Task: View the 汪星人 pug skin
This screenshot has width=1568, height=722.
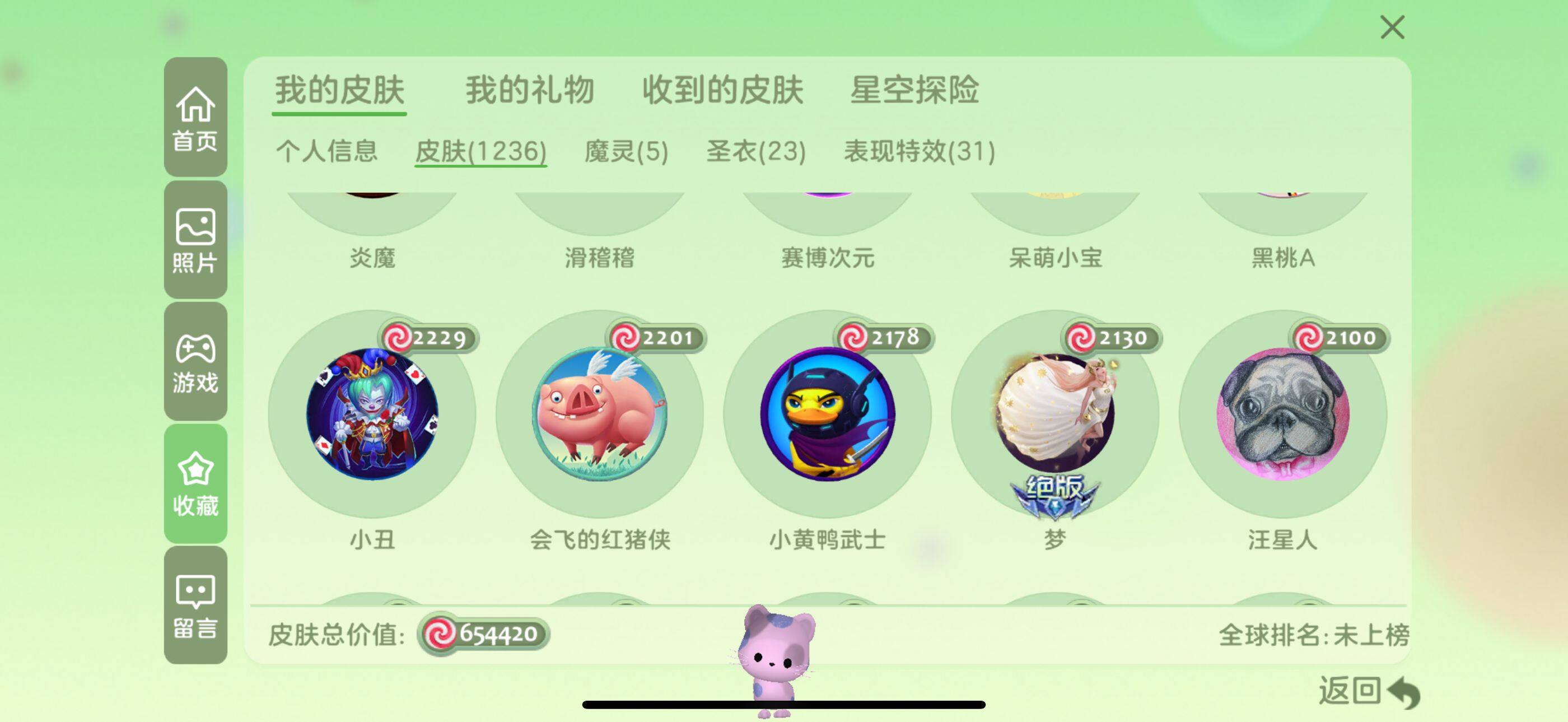Action: [1282, 414]
